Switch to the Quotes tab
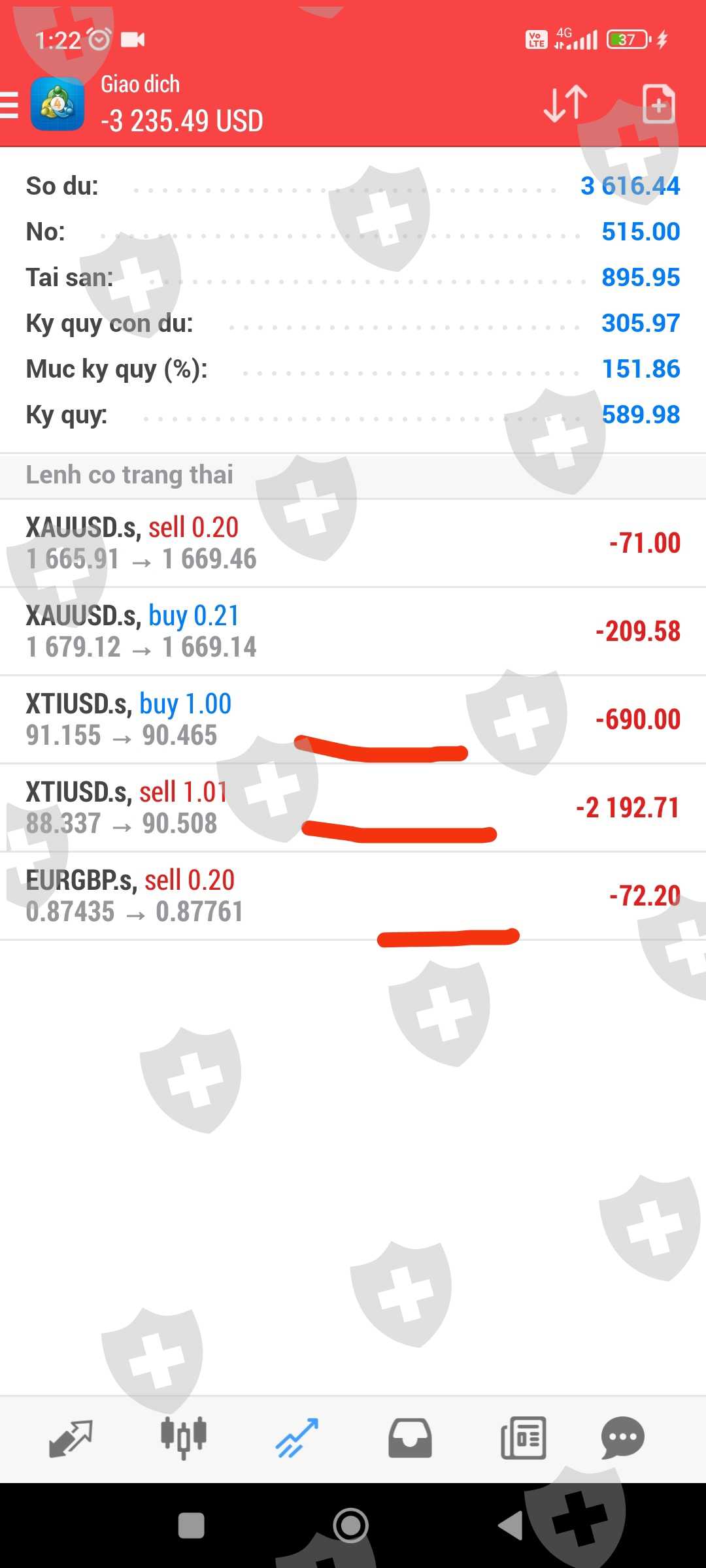The width and height of the screenshot is (706, 1568). 71,1438
